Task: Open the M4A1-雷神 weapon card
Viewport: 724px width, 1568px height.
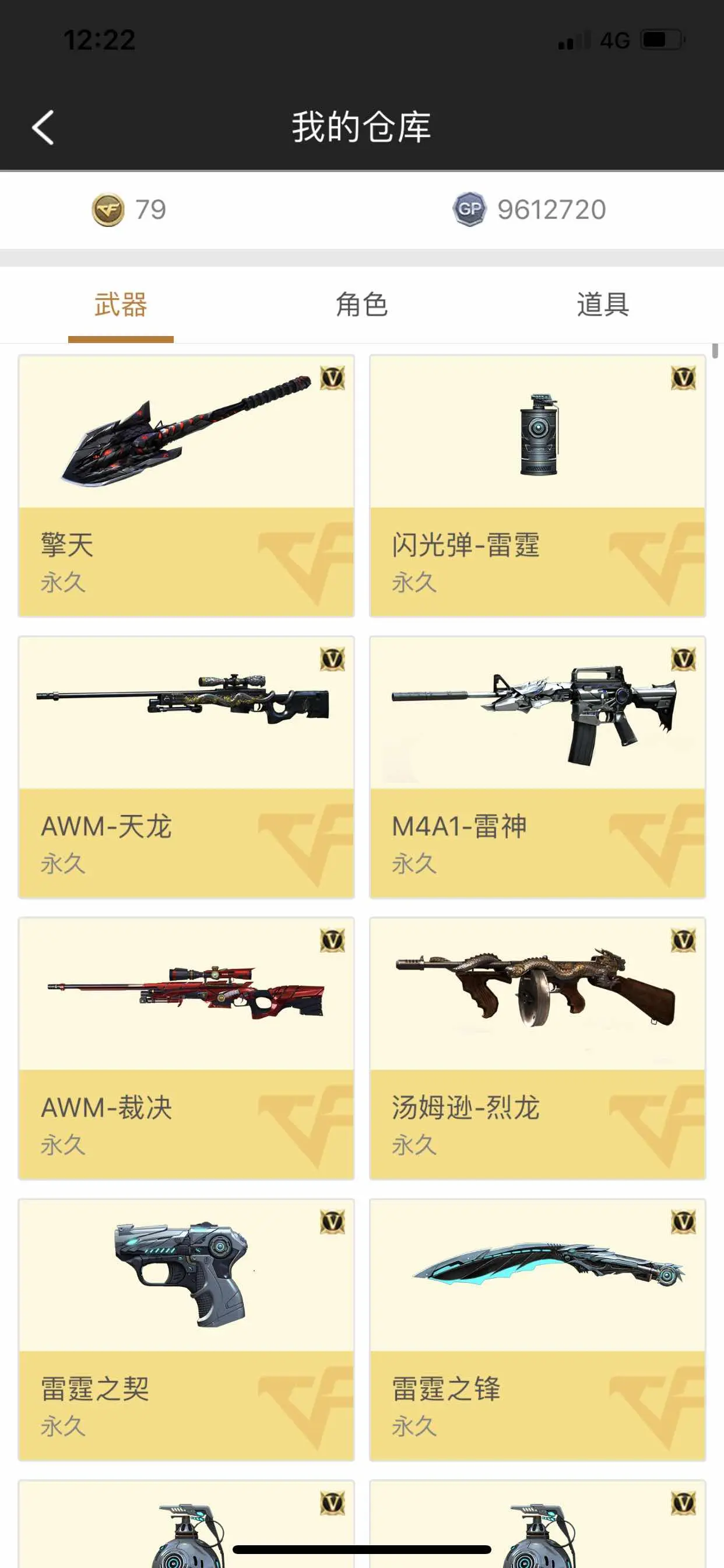Action: click(537, 767)
